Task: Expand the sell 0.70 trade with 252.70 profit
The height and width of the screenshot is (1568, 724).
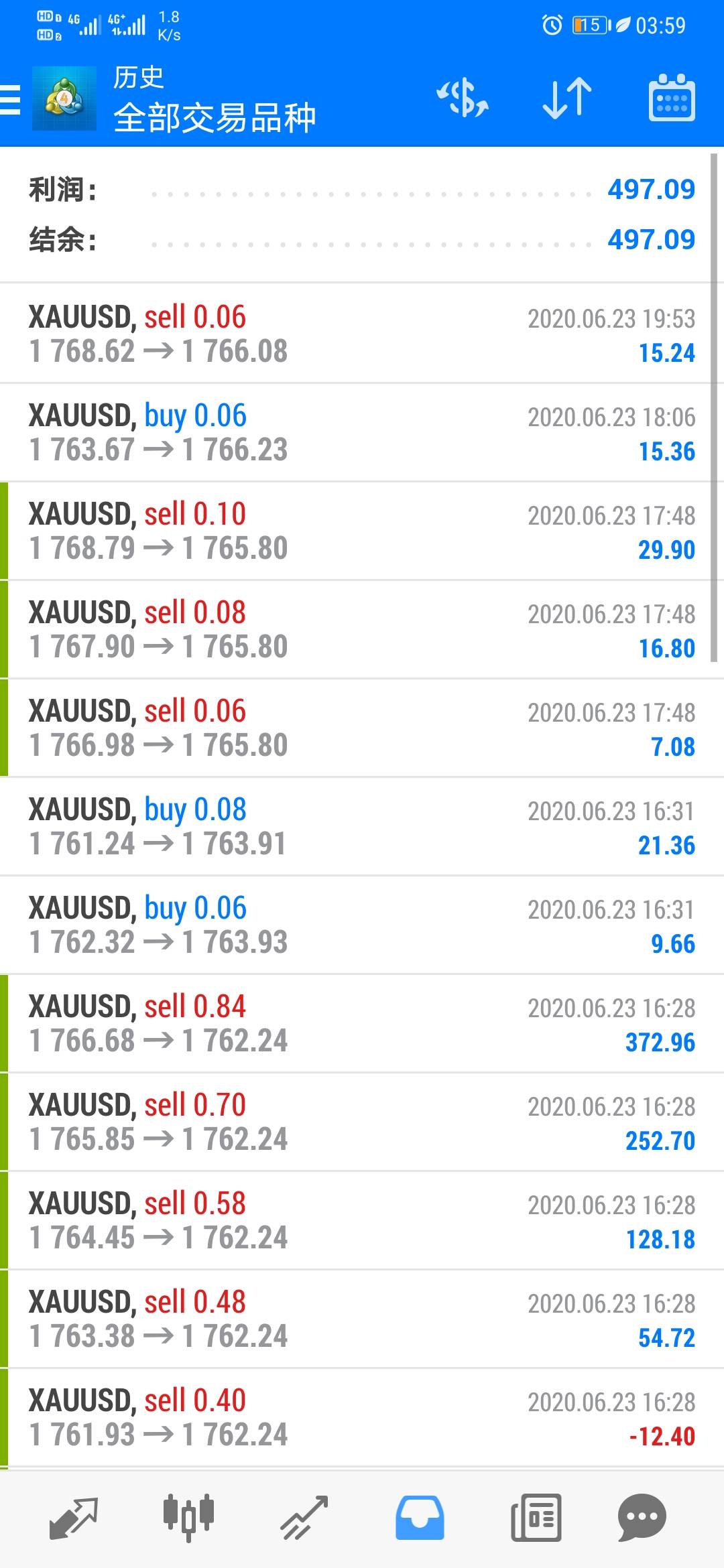Action: point(362,1122)
